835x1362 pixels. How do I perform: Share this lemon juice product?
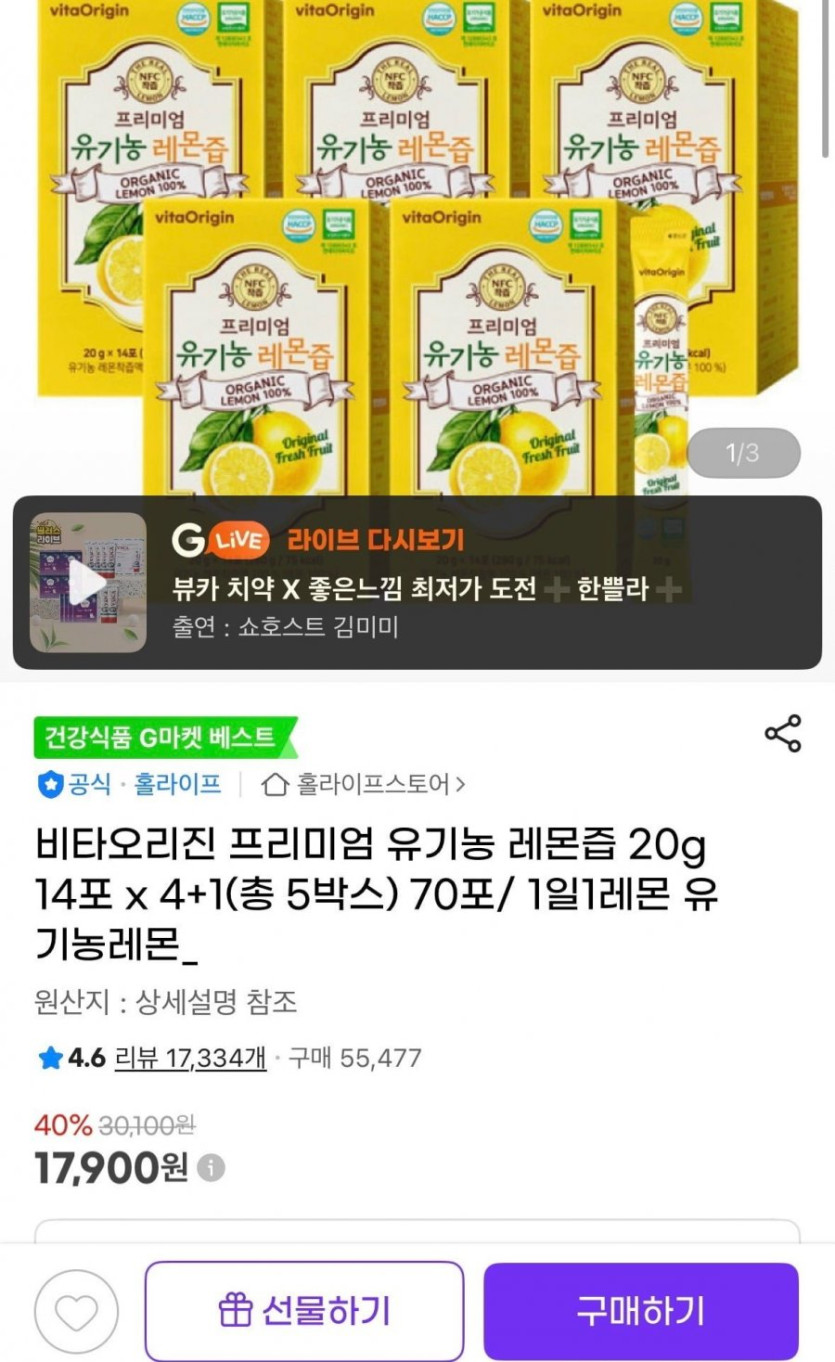click(782, 734)
